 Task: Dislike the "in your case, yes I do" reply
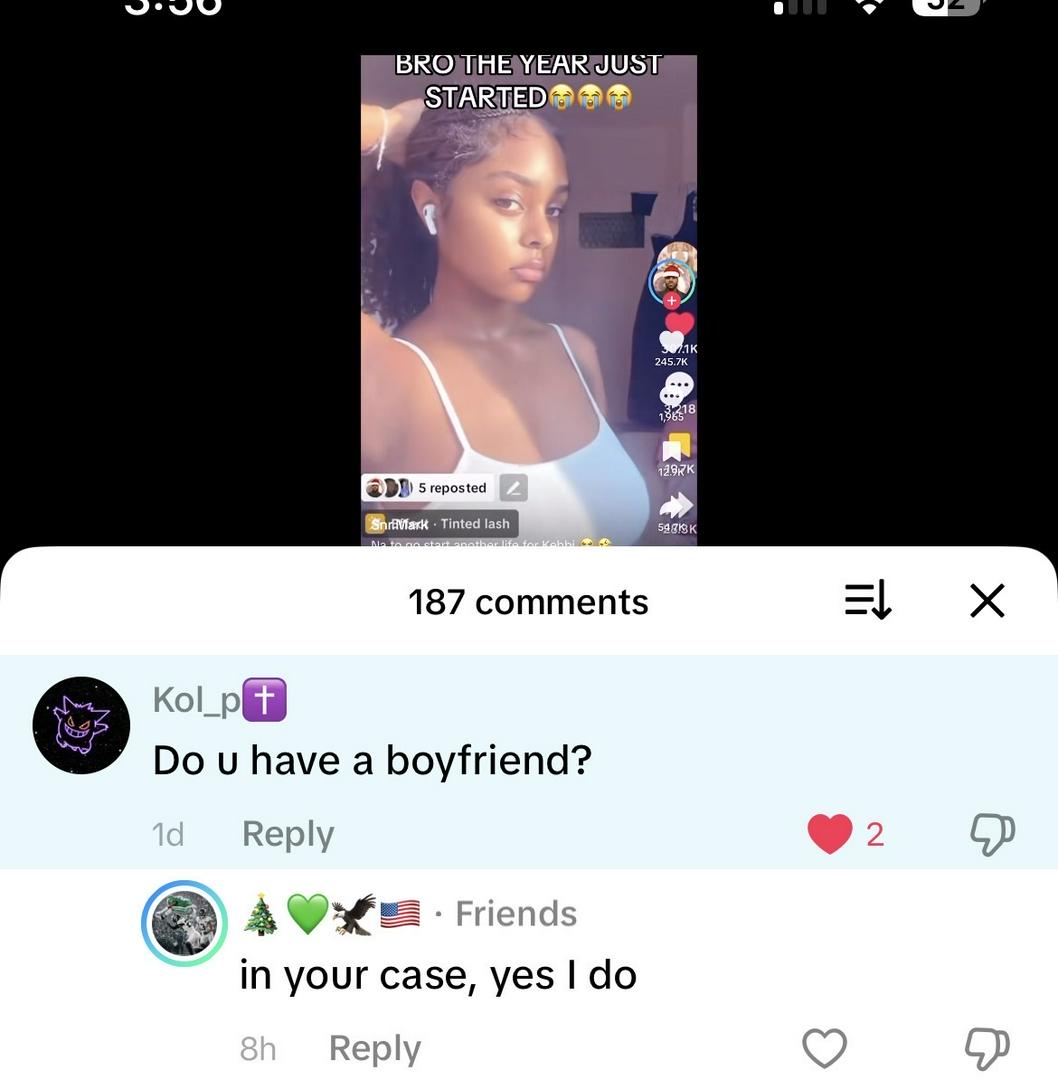(988, 1047)
